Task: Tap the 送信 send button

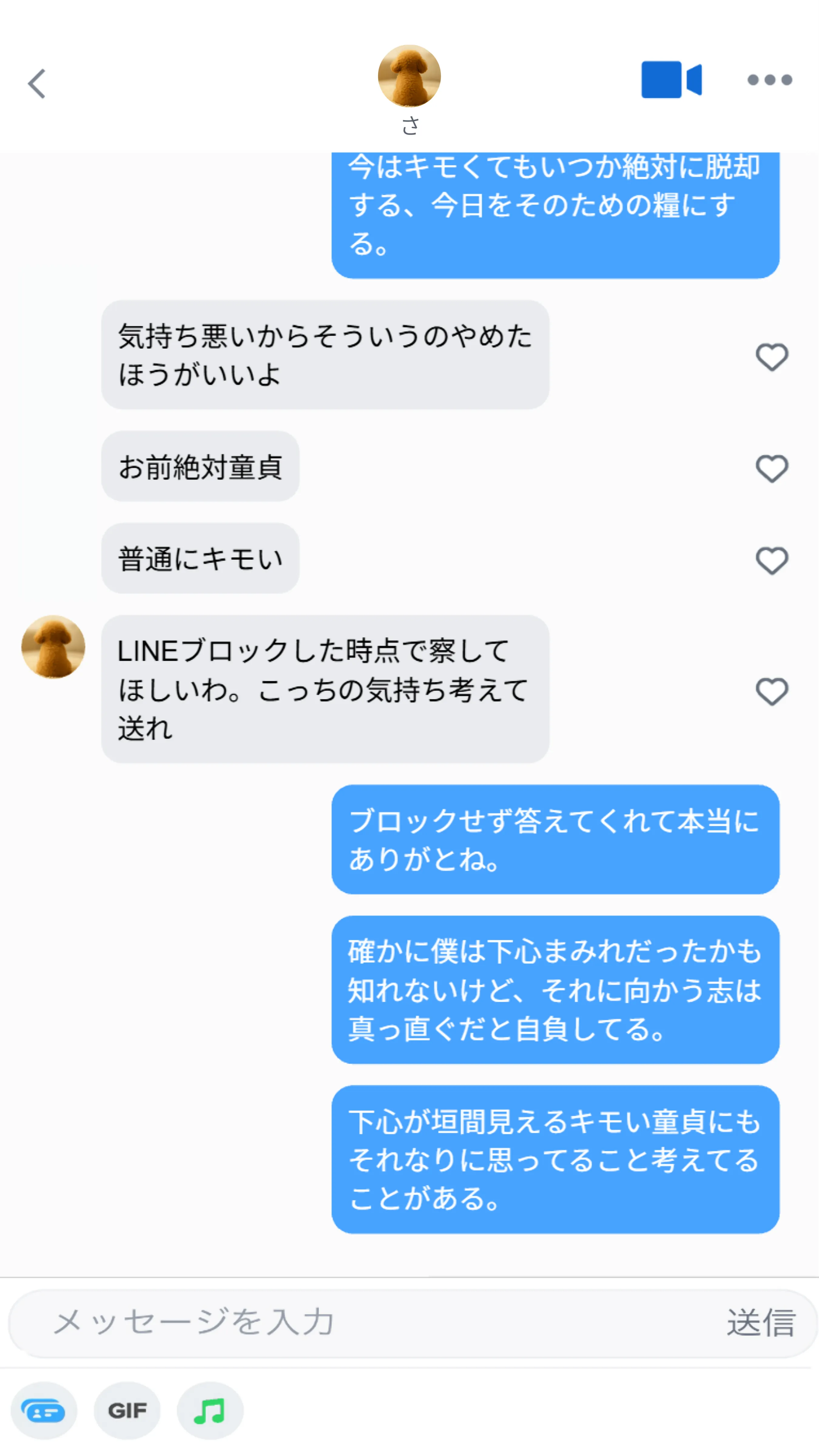Action: 761,1323
